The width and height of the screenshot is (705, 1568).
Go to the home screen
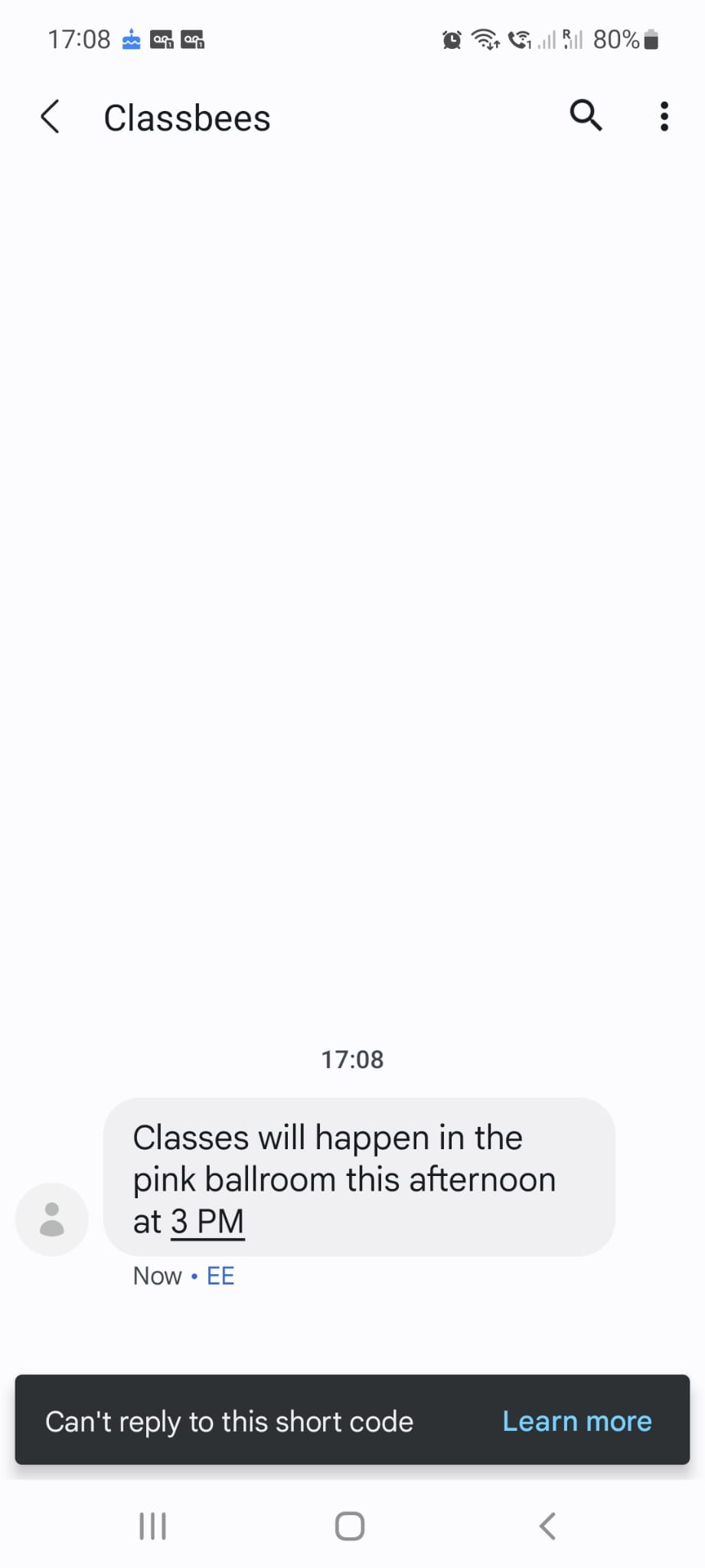click(350, 1526)
